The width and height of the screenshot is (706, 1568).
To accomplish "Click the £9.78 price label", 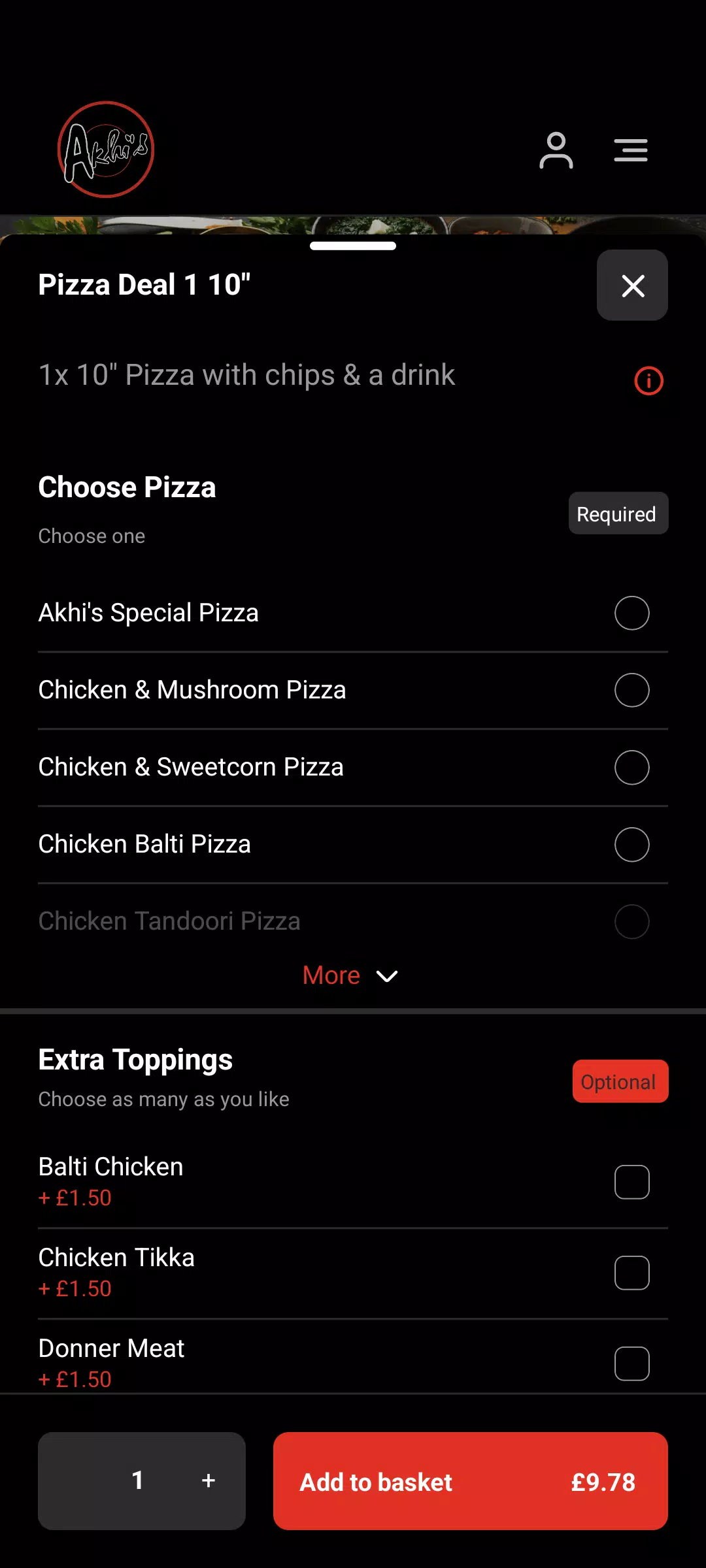I will pyautogui.click(x=603, y=1482).
